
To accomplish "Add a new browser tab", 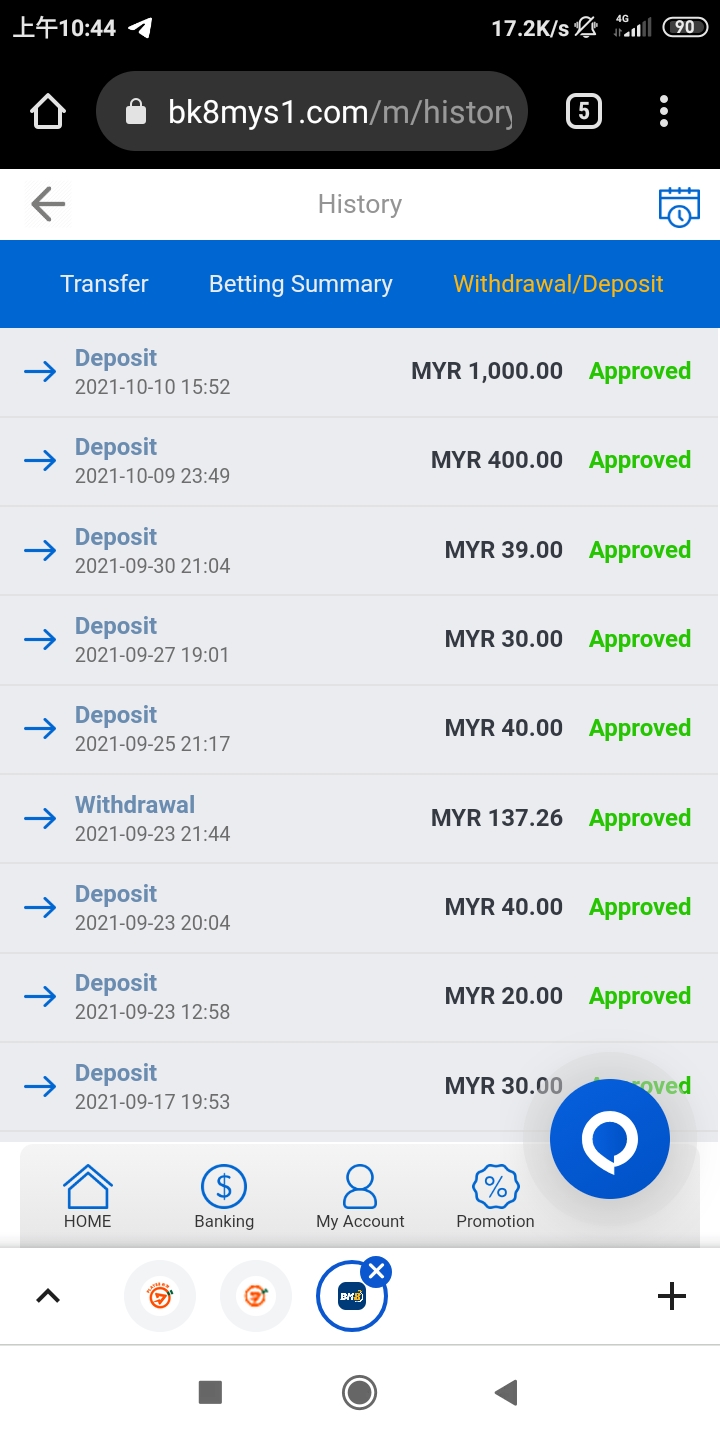I will (672, 1297).
